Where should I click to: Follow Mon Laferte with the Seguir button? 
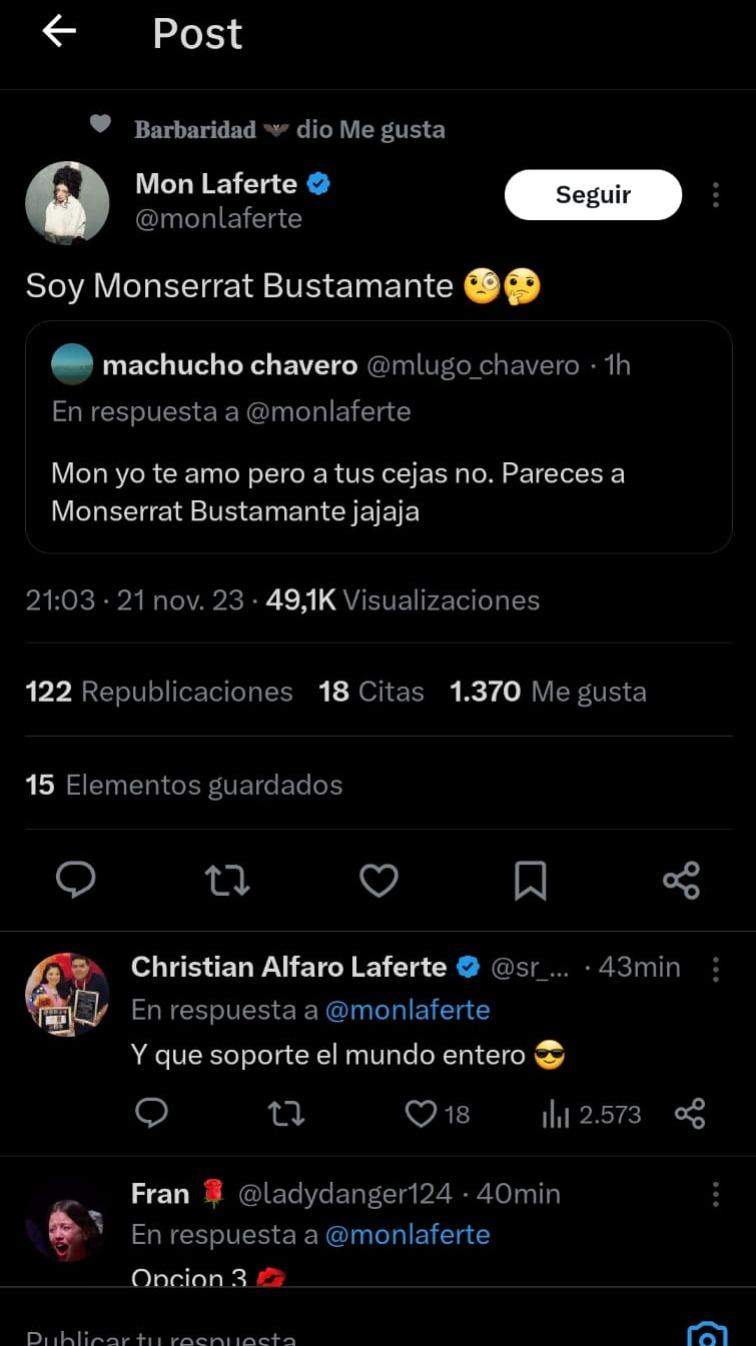pyautogui.click(x=593, y=194)
